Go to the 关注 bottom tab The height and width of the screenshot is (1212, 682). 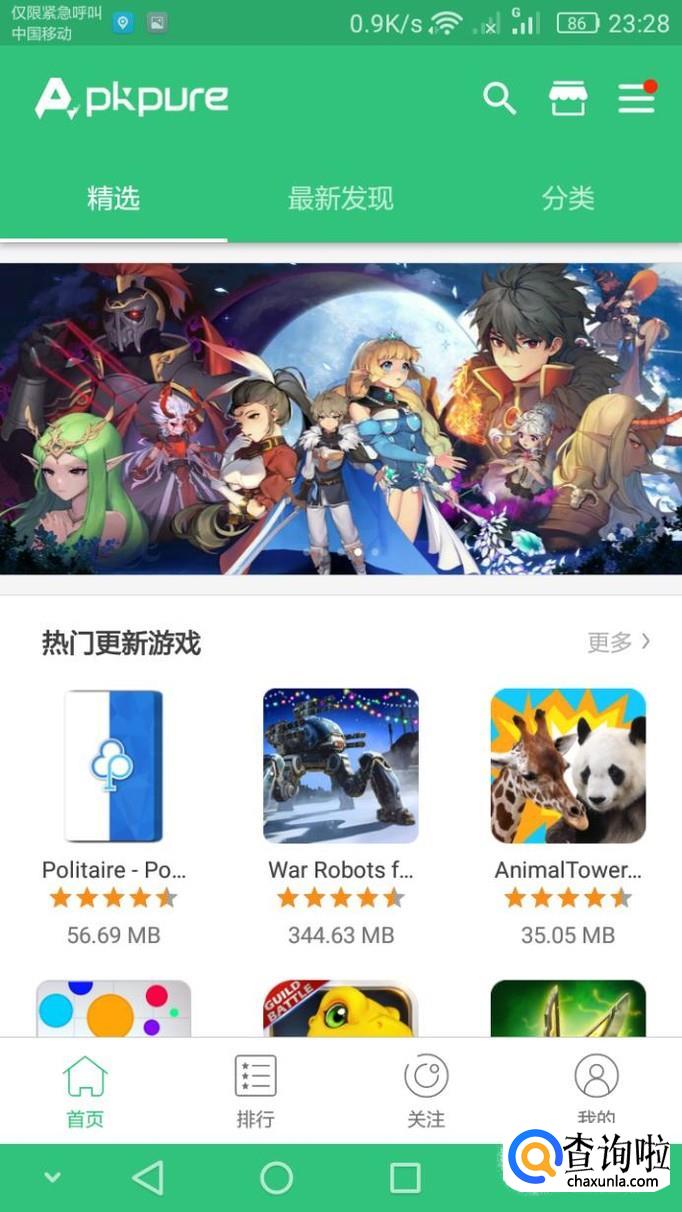pos(426,1090)
